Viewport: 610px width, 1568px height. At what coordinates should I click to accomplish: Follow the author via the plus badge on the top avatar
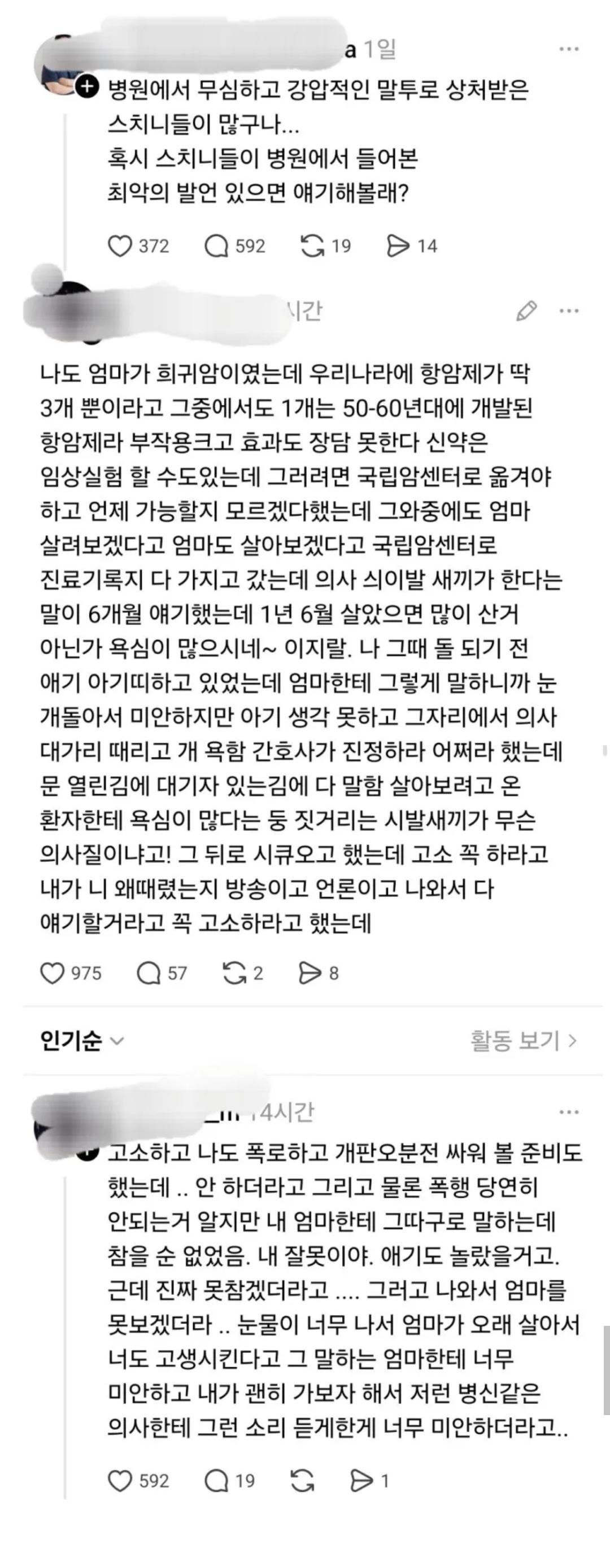coord(88,87)
